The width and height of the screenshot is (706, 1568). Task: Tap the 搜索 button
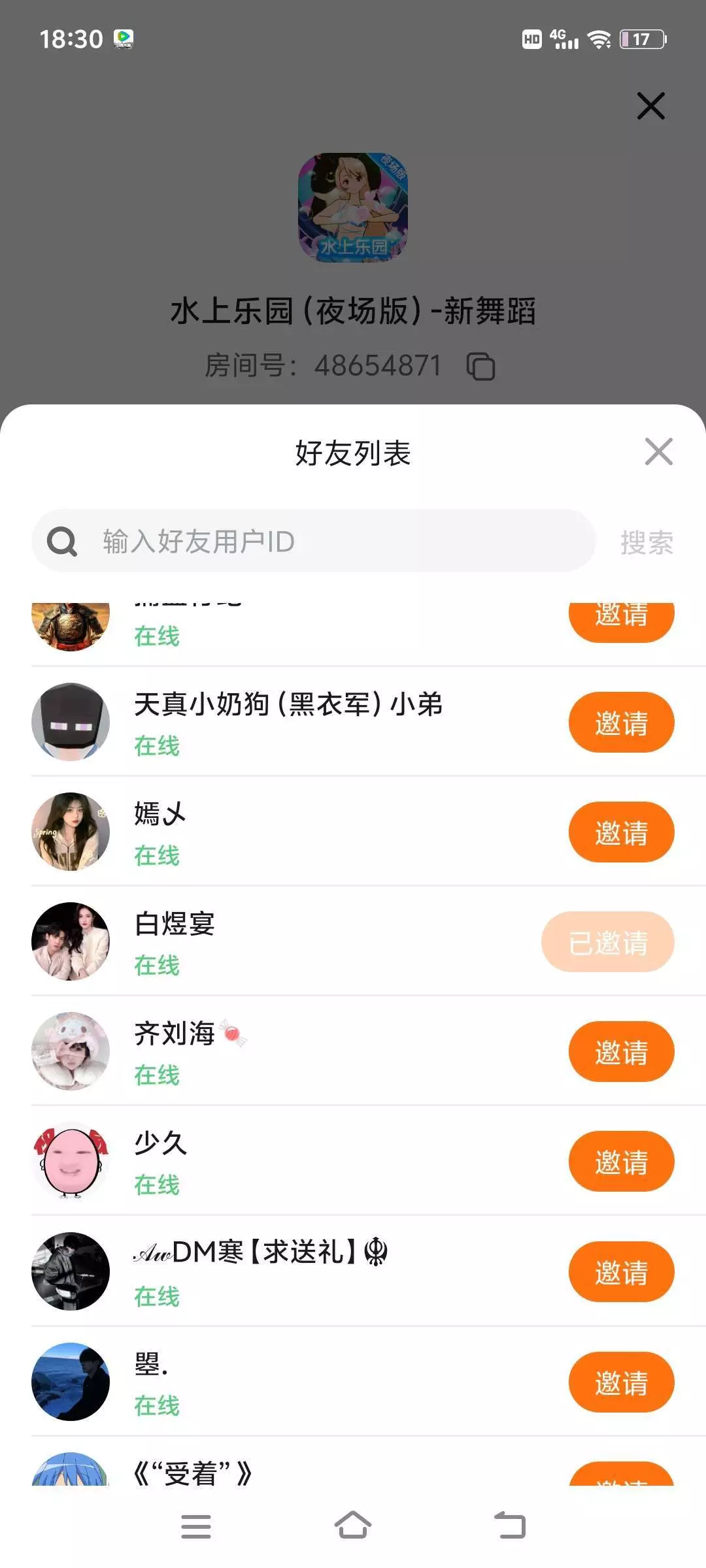coord(647,542)
